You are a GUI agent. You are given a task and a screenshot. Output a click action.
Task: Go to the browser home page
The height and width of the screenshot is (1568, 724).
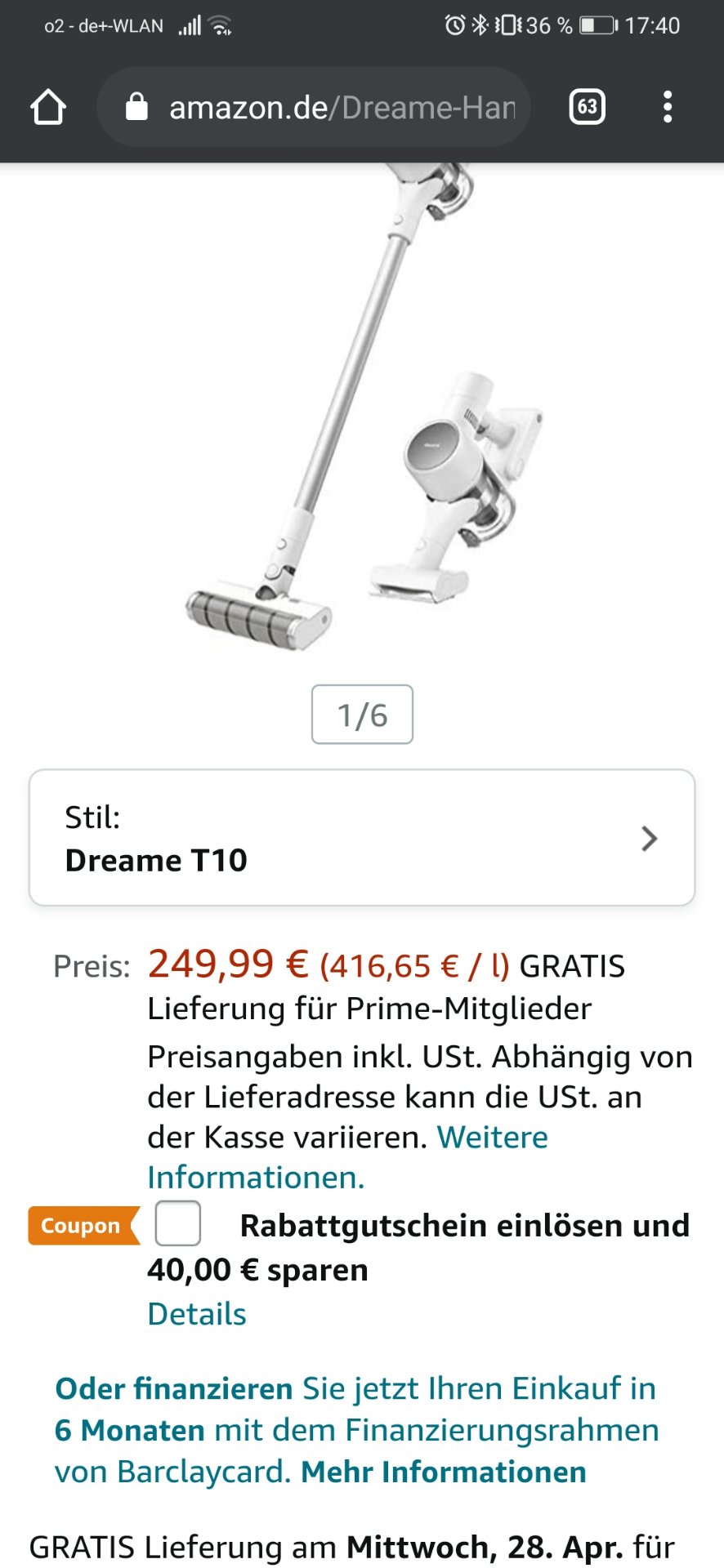[48, 107]
